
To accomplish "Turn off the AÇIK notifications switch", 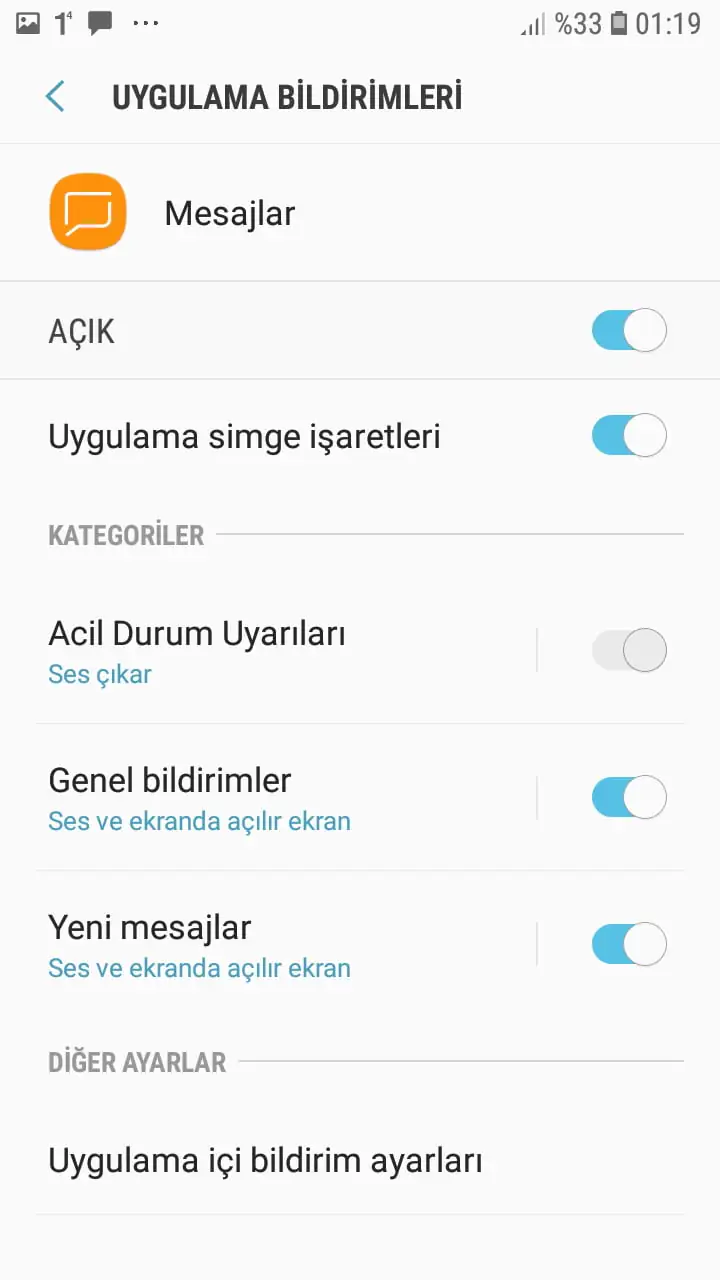I will (628, 331).
